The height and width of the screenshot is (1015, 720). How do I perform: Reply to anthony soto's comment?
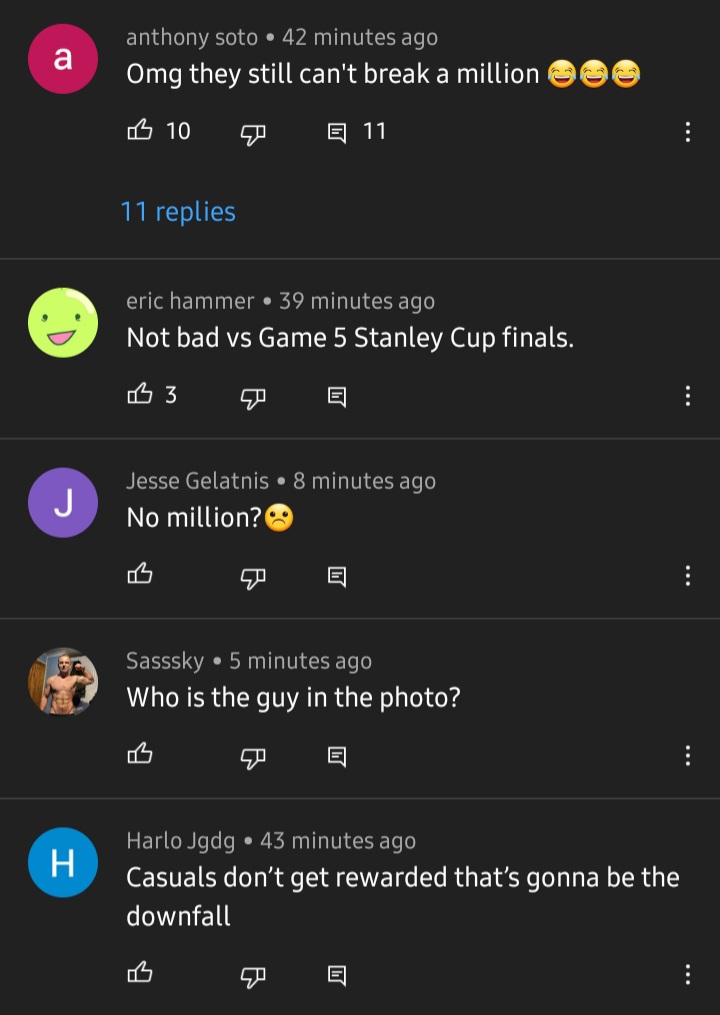click(337, 132)
